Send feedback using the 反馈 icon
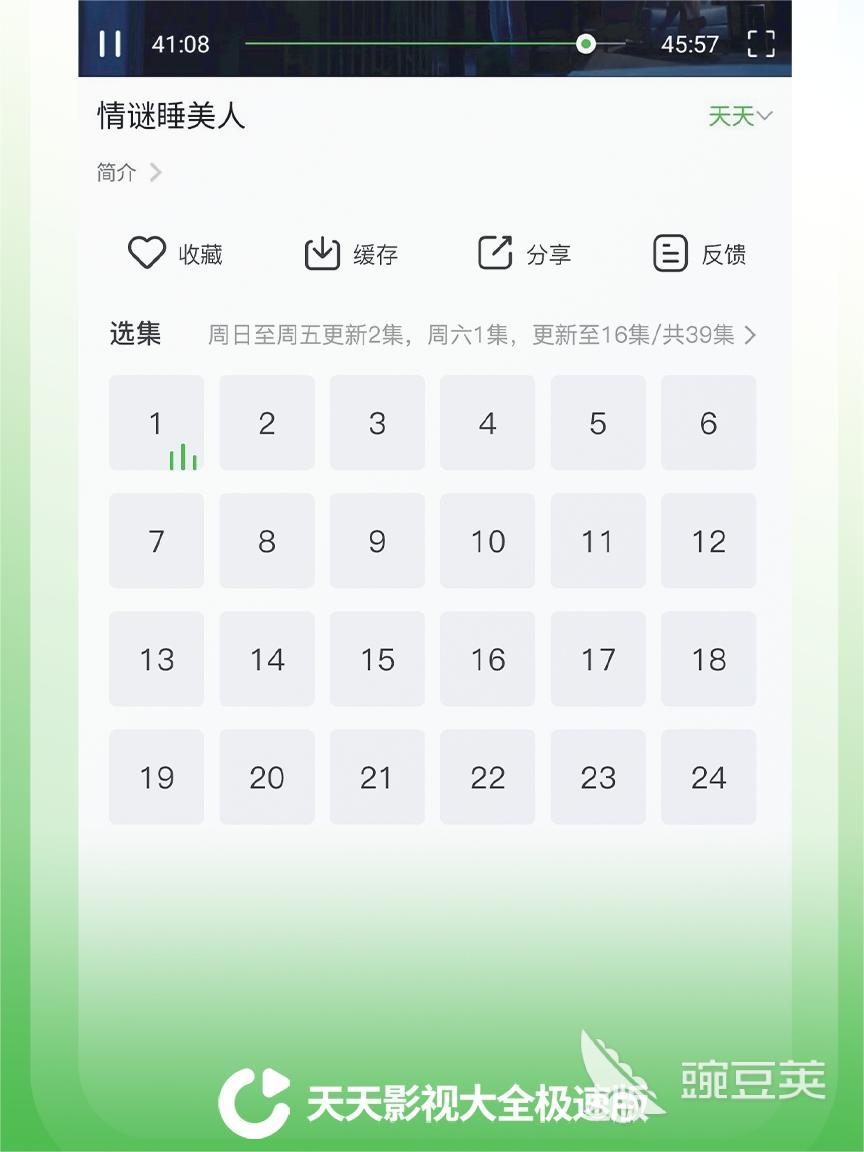Viewport: 864px width, 1152px height. pyautogui.click(x=668, y=253)
